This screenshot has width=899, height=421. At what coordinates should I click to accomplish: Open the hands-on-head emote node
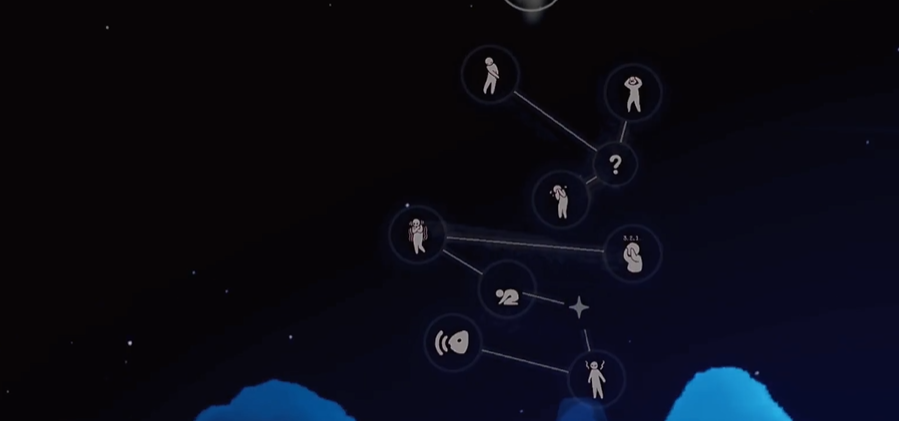633,94
